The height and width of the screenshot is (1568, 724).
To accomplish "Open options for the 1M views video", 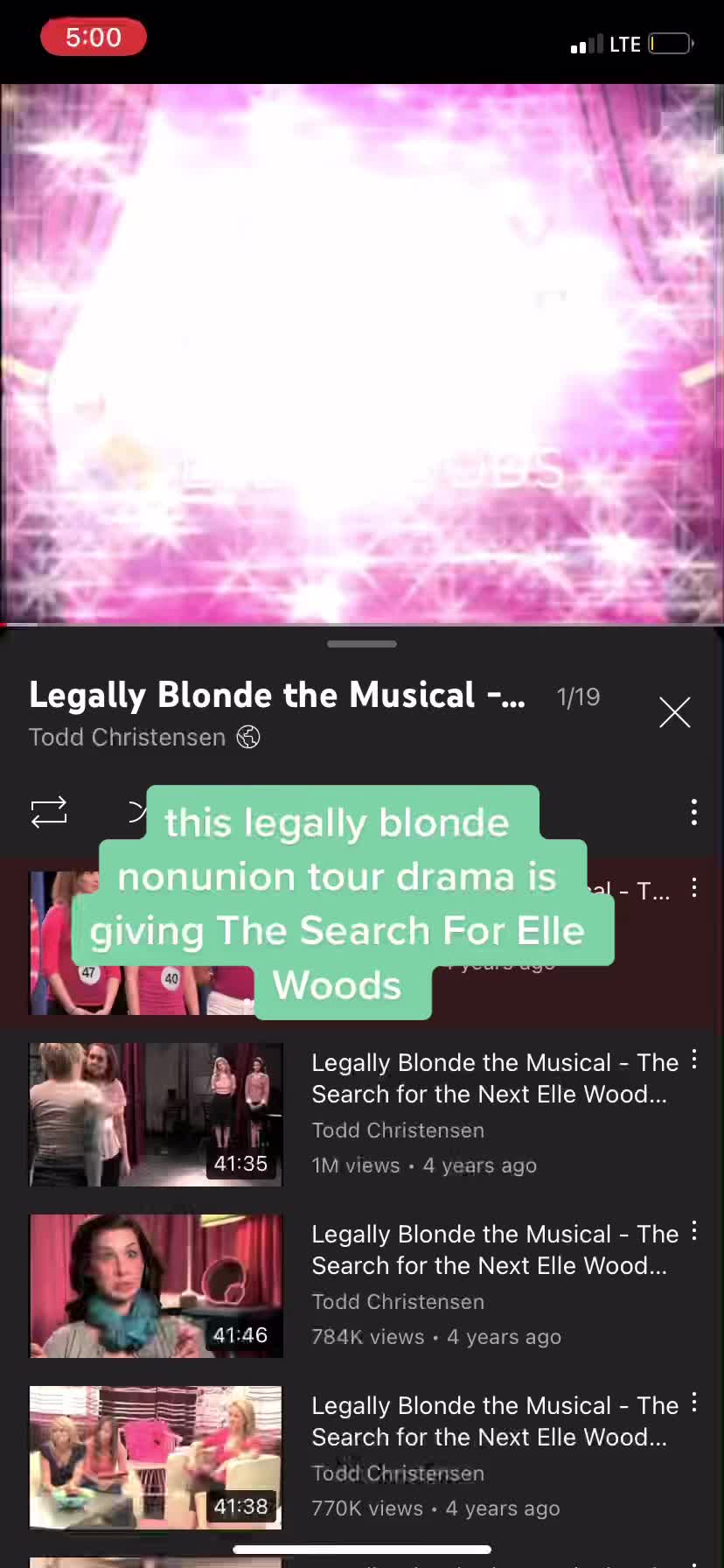I will click(694, 1060).
